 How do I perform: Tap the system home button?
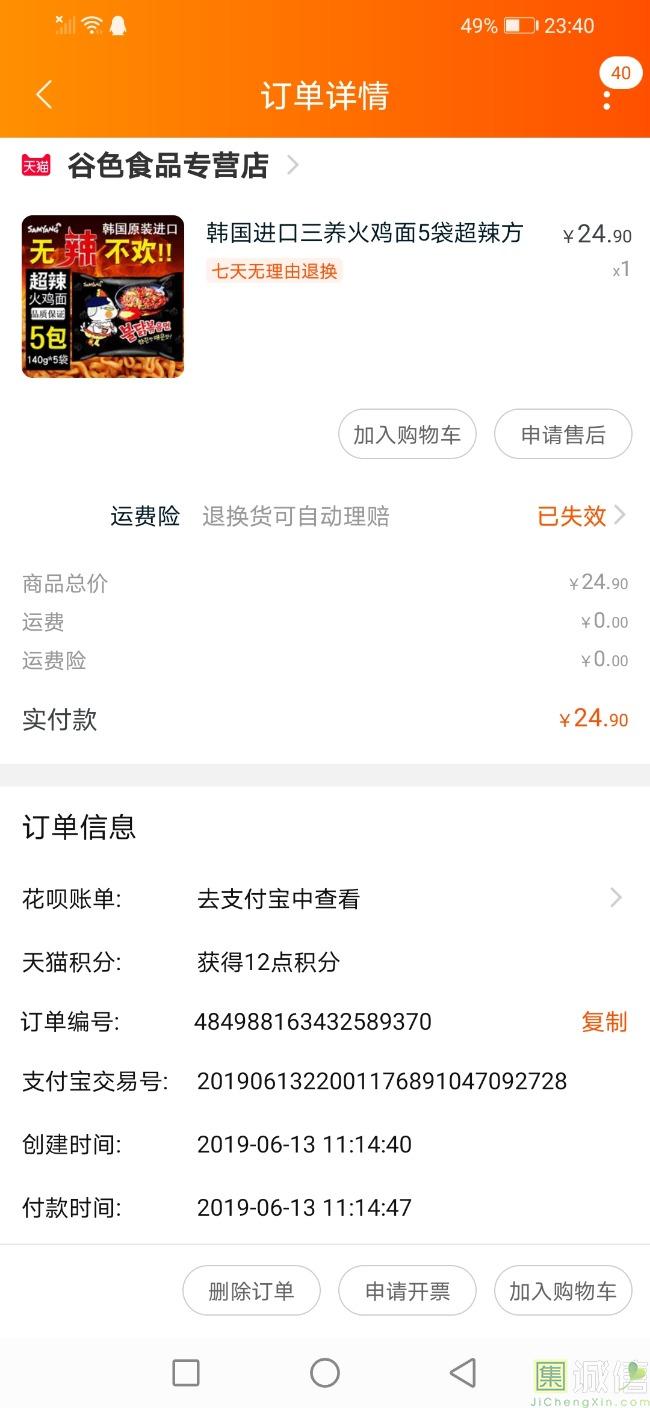[325, 1372]
